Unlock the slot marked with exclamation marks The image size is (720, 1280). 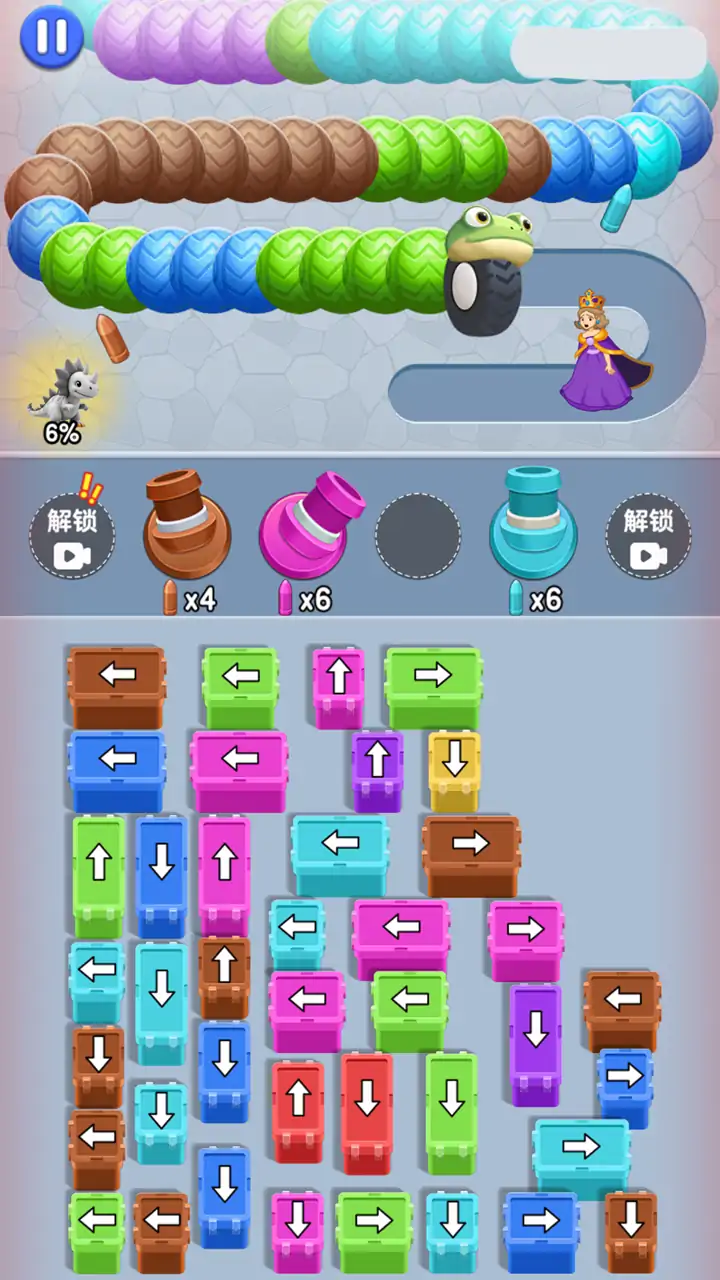tap(71, 536)
